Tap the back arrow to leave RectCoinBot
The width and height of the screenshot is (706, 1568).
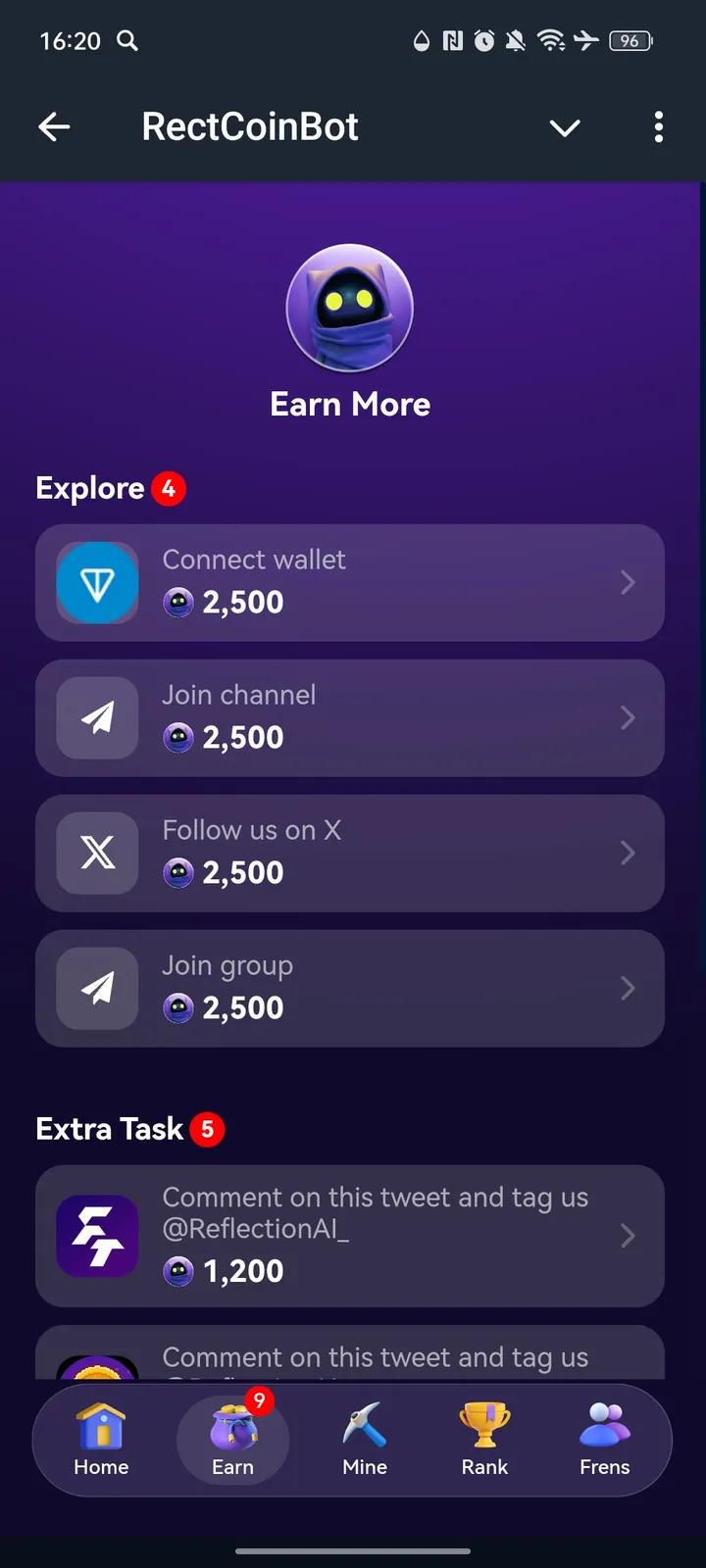click(x=54, y=127)
